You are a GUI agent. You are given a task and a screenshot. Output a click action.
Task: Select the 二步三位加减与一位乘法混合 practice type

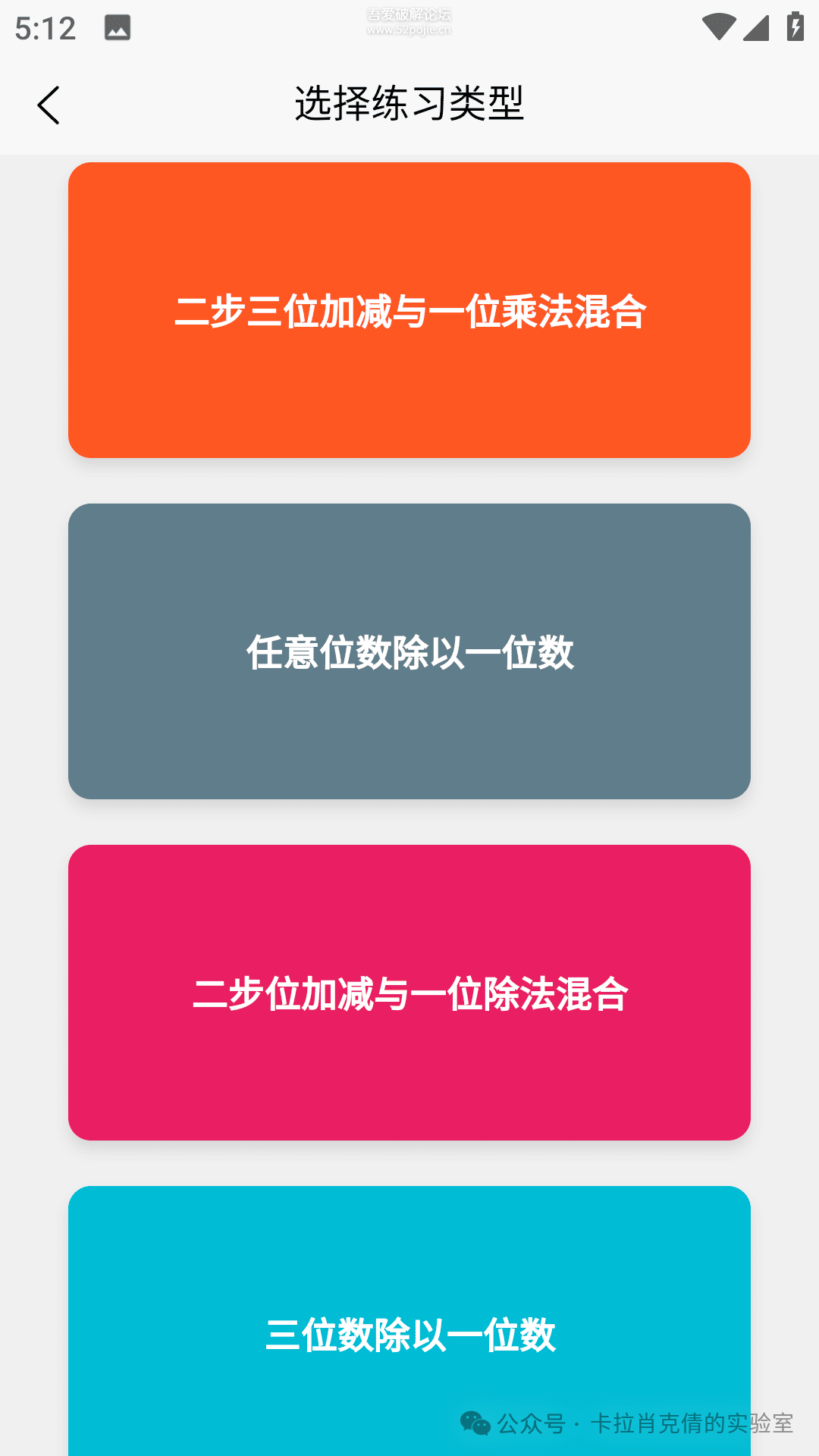click(409, 309)
